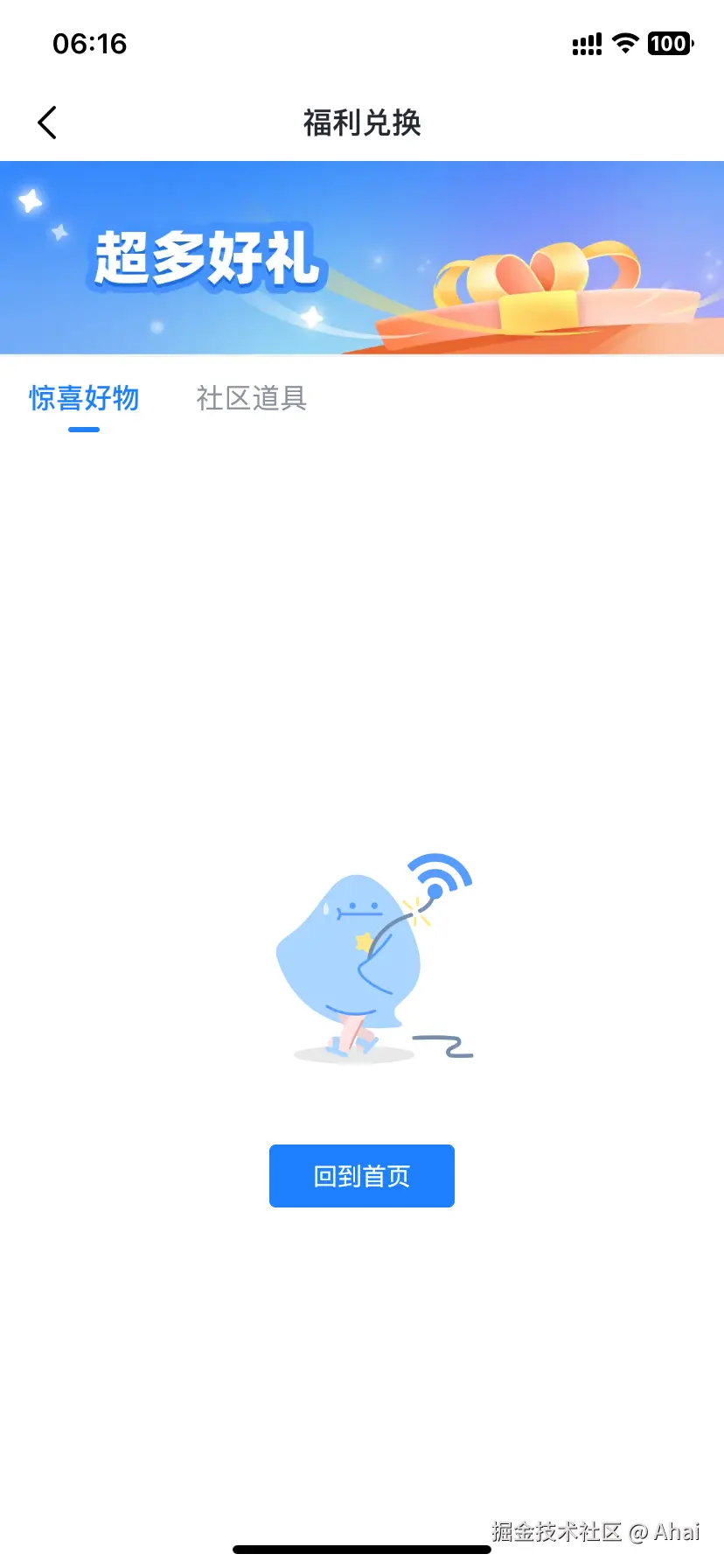Switch to the 社区道具 tab
Screen dimensions: 724x1568
click(x=251, y=398)
